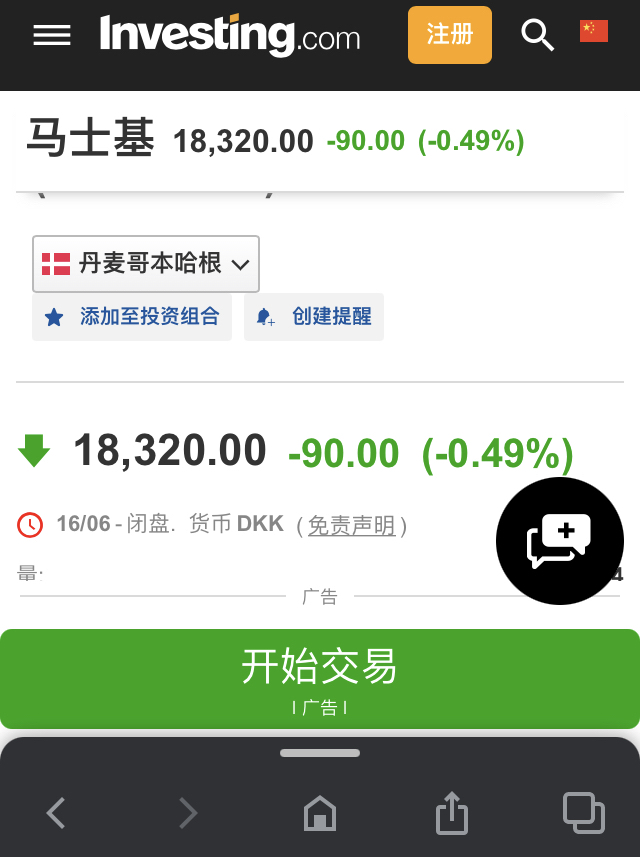Tap the Investing.com logo
Viewport: 640px width, 857px height.
[x=229, y=35]
